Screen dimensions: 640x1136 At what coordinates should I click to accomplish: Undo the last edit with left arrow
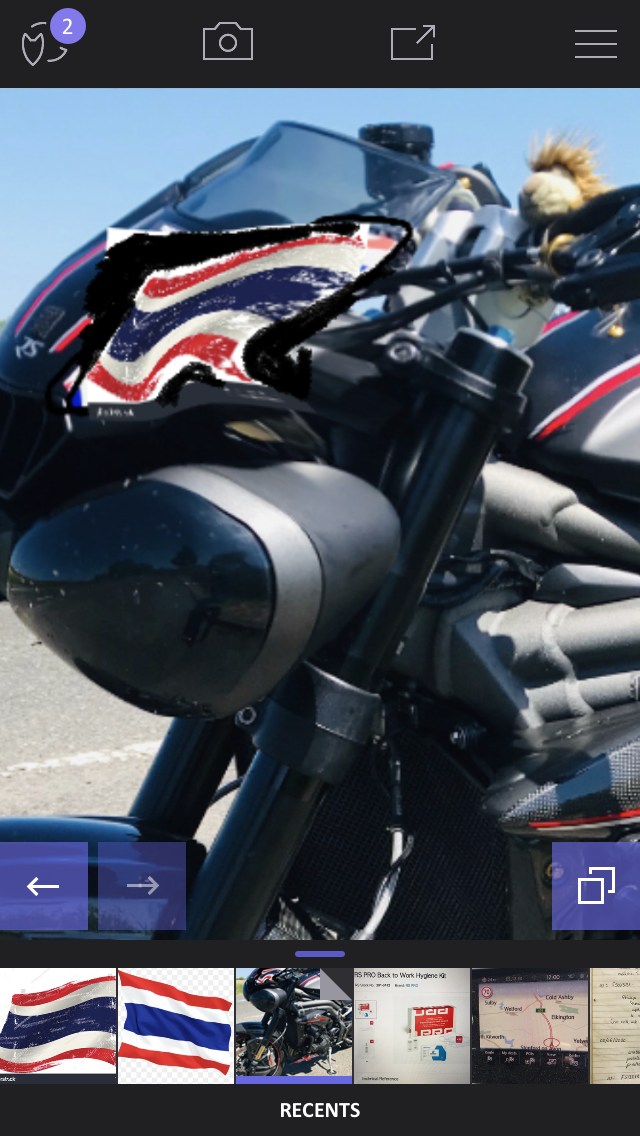[x=43, y=886]
